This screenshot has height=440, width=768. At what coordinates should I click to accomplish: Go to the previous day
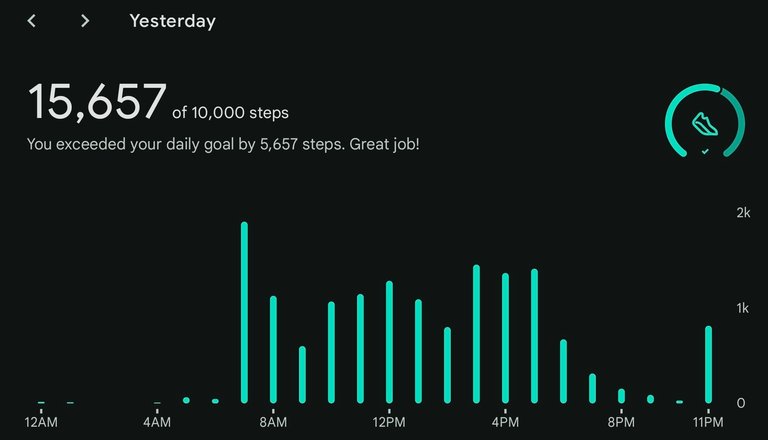(x=32, y=21)
